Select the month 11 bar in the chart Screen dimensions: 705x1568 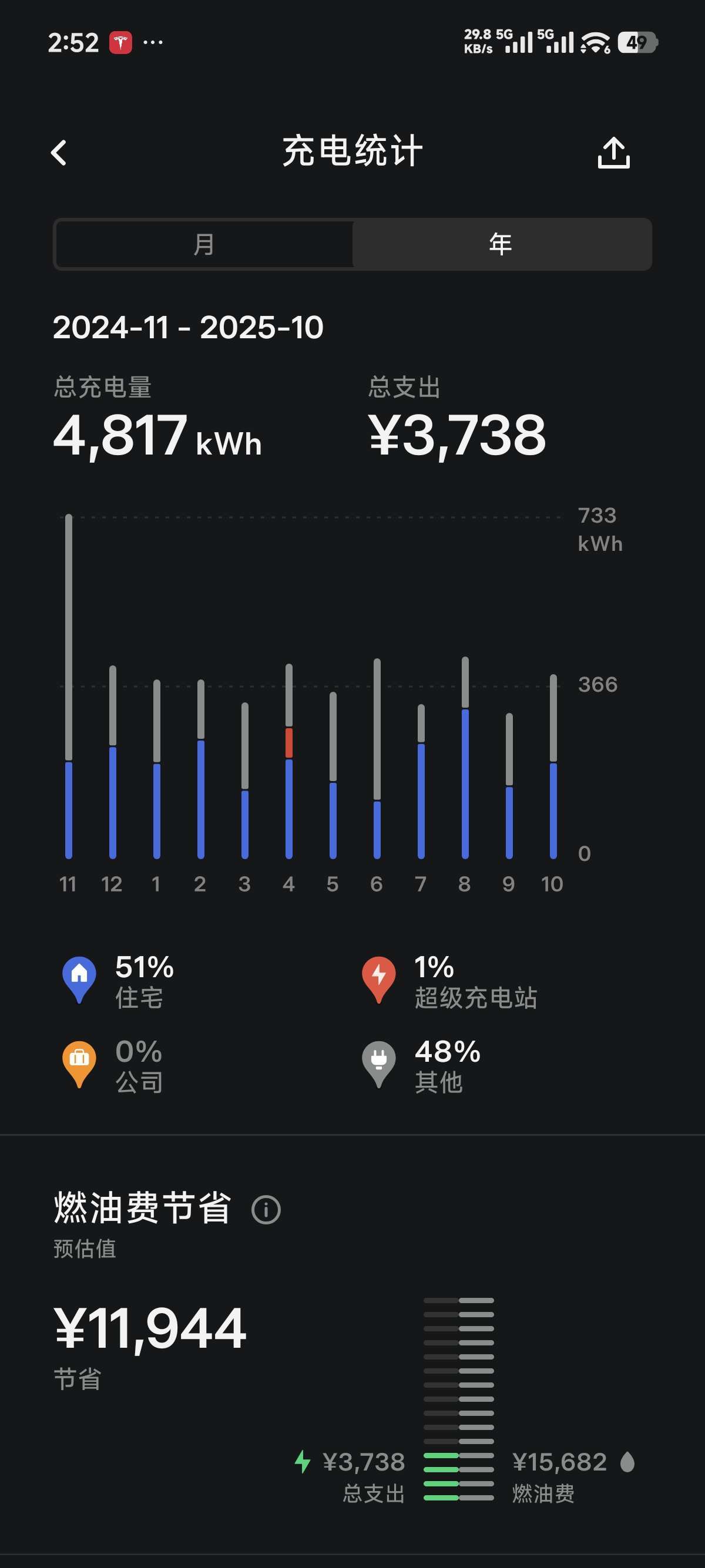69,688
